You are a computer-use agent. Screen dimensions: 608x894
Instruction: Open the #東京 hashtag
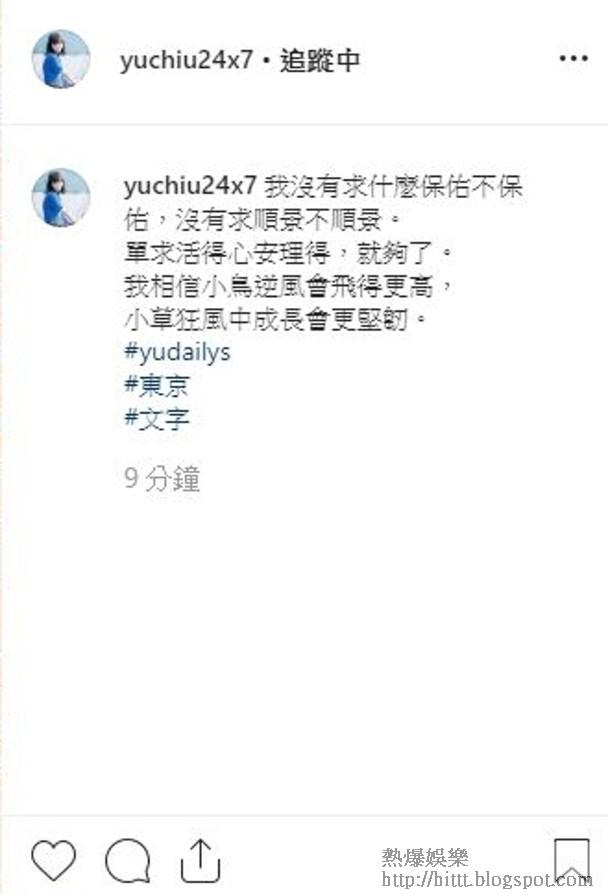157,385
